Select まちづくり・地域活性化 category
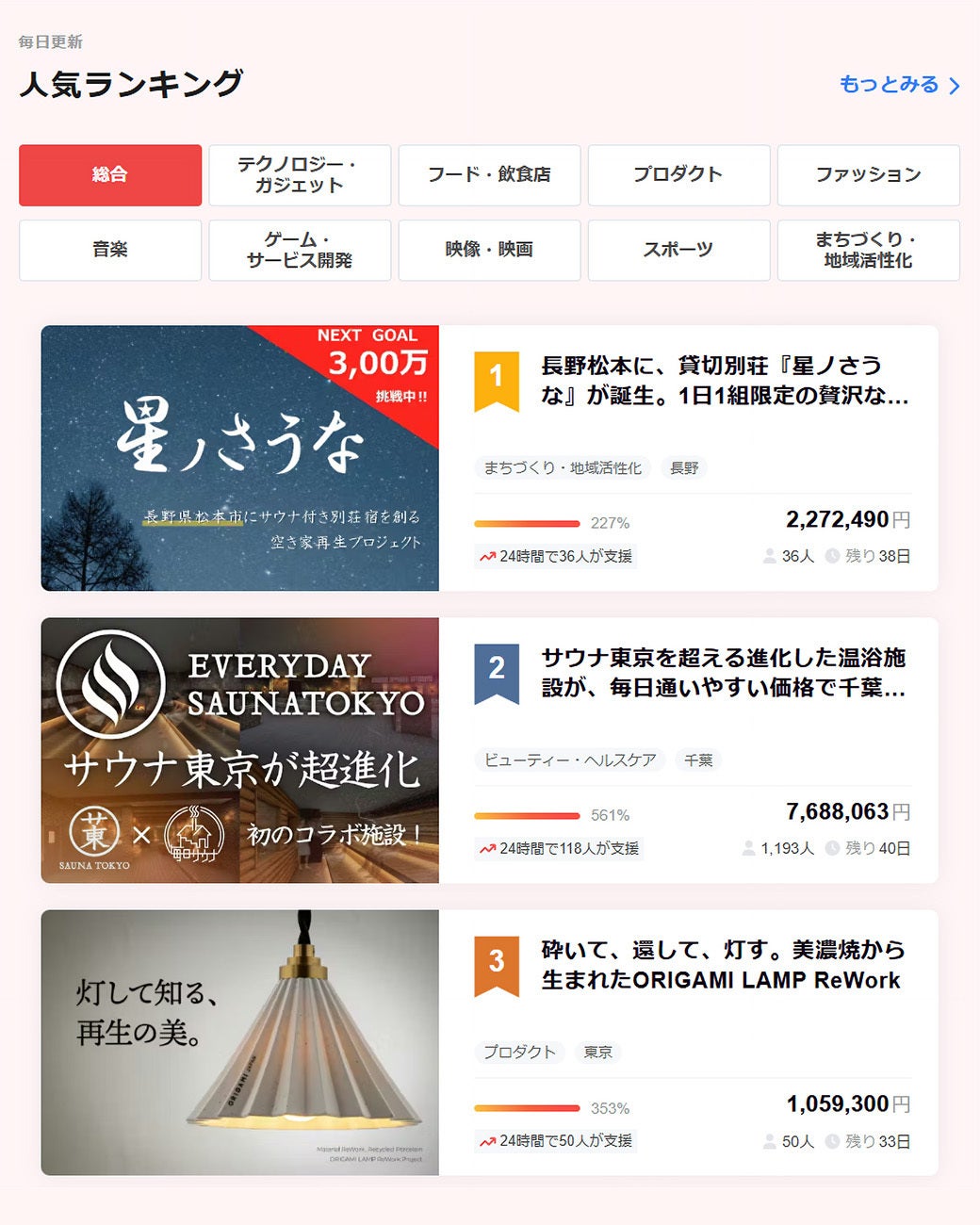The width and height of the screenshot is (980, 1225). [868, 251]
